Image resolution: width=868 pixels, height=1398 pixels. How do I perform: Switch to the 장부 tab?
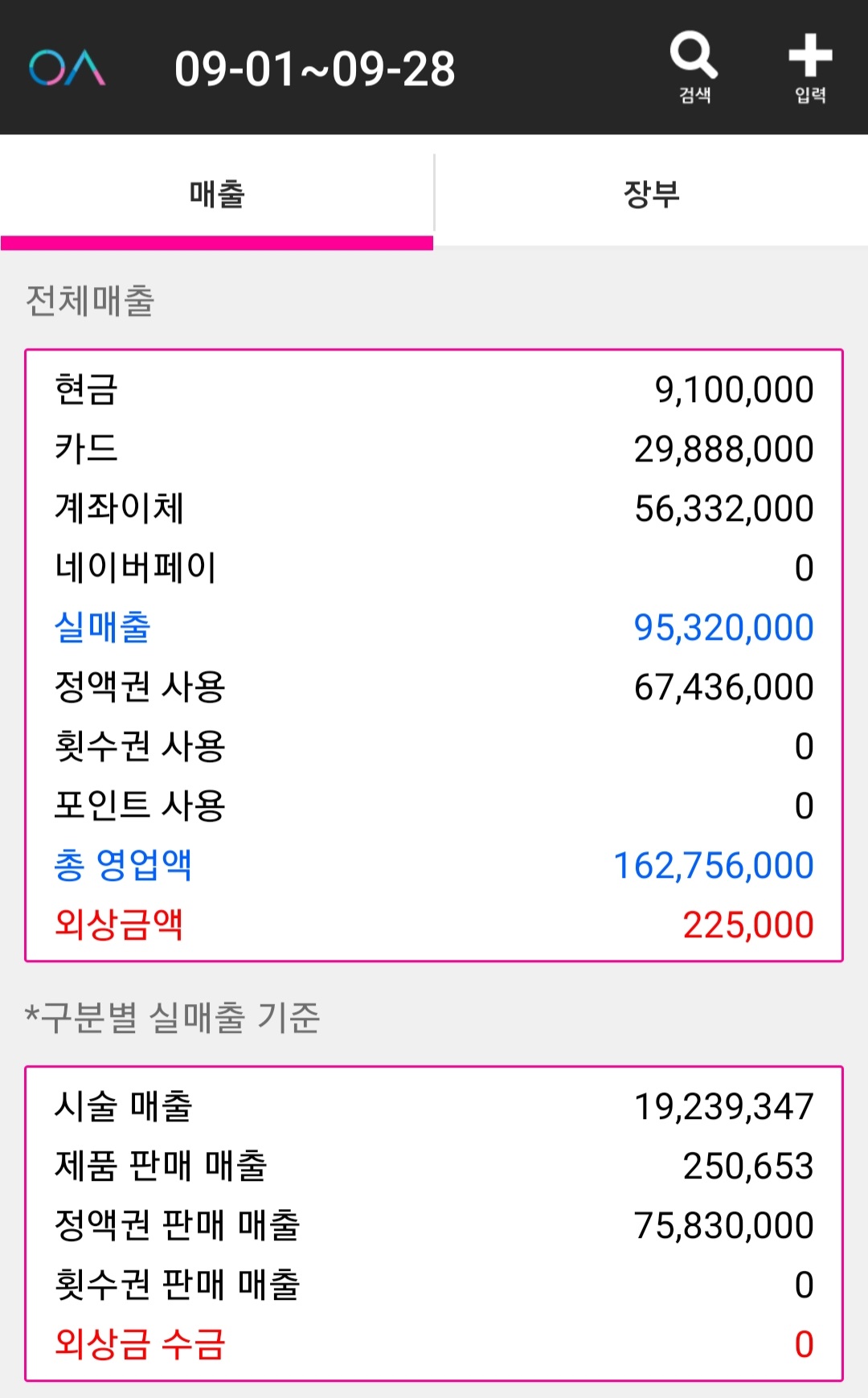tap(651, 195)
